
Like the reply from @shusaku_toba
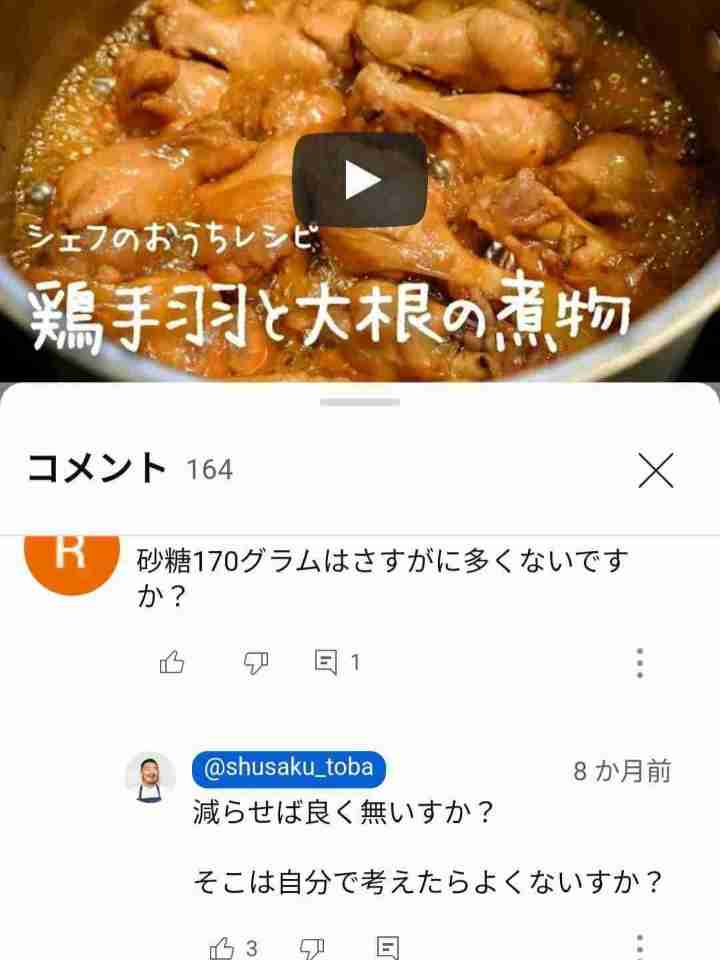coord(222,947)
